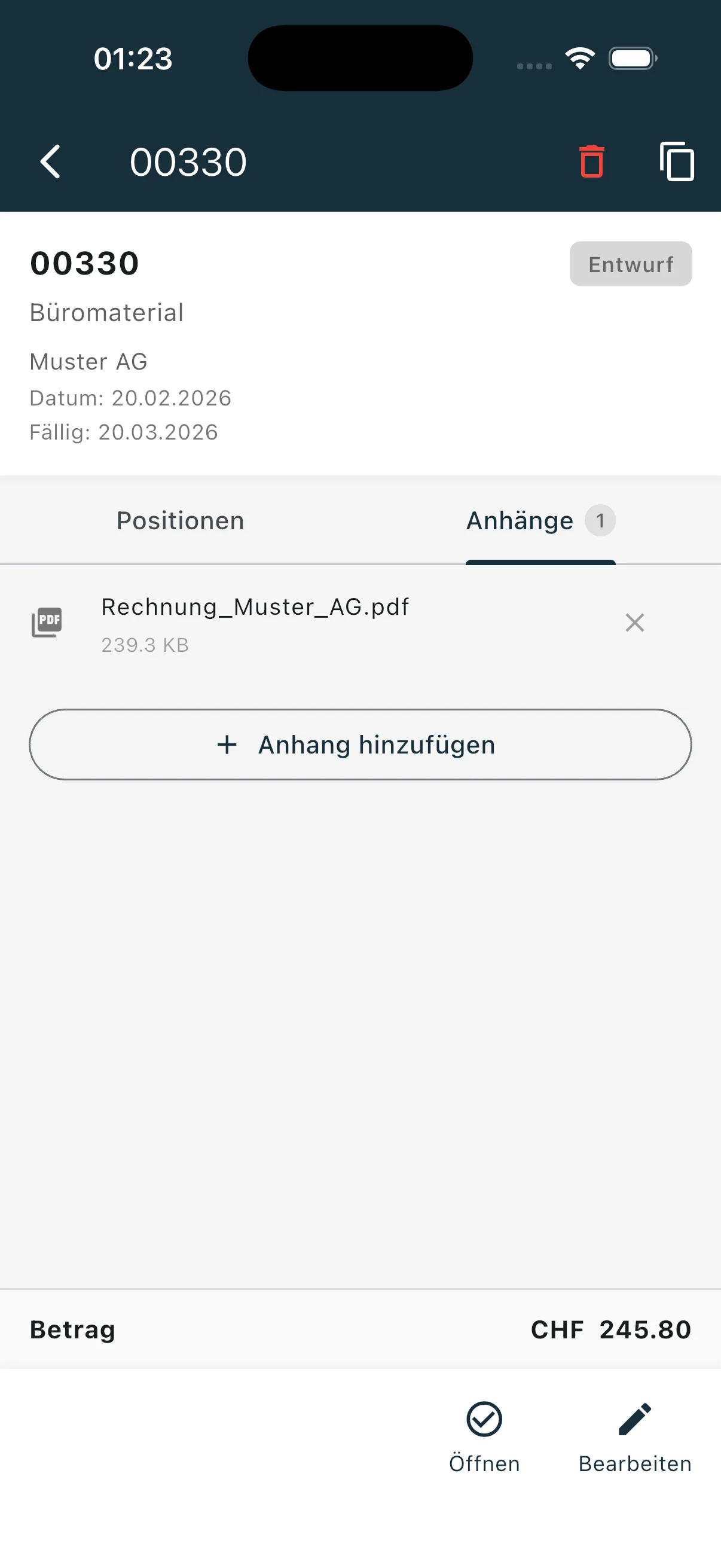Tap the invoice title 00330
Viewport: 721px width, 1568px height.
coord(84,263)
